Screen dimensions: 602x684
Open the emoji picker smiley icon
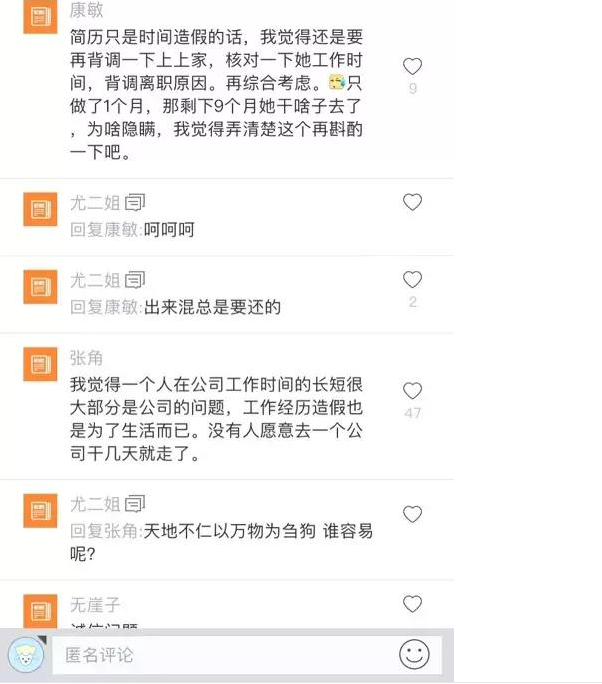click(414, 655)
